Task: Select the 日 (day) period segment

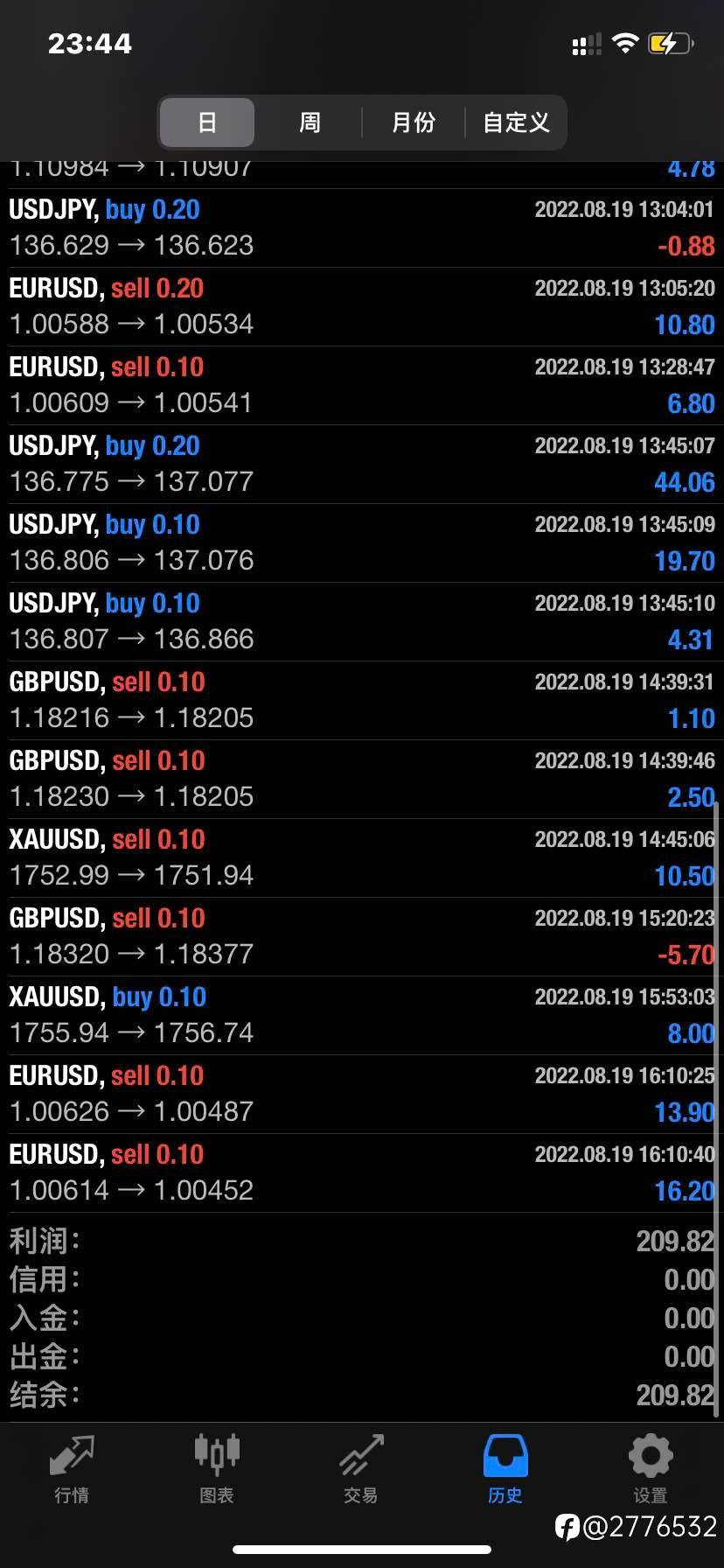Action: point(207,122)
